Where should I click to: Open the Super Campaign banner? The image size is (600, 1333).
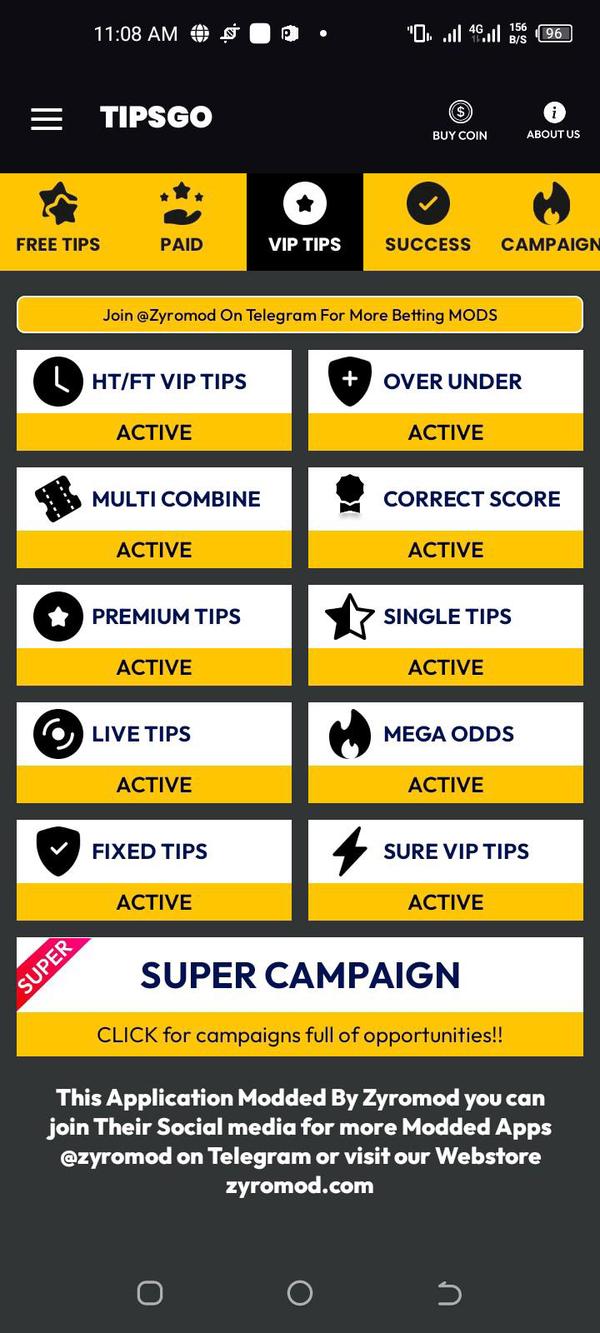point(299,996)
